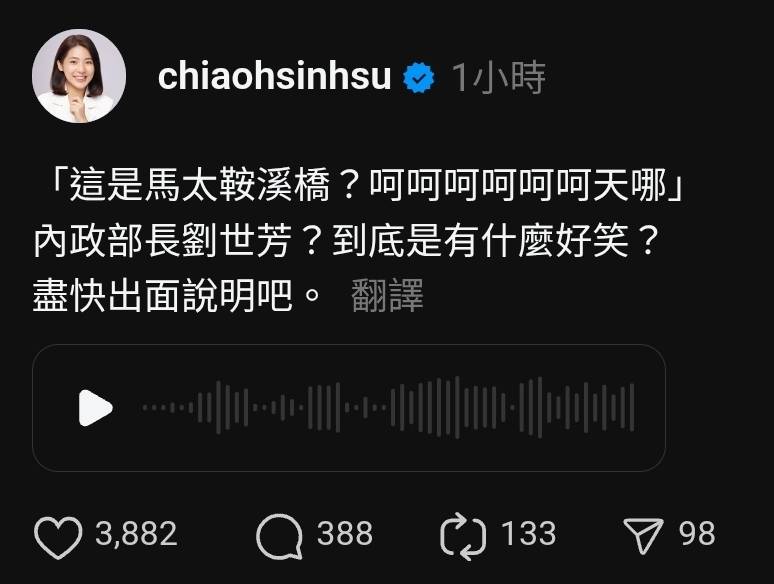Tap 翻譯 to translate the post
The height and width of the screenshot is (584, 774).
(387, 296)
